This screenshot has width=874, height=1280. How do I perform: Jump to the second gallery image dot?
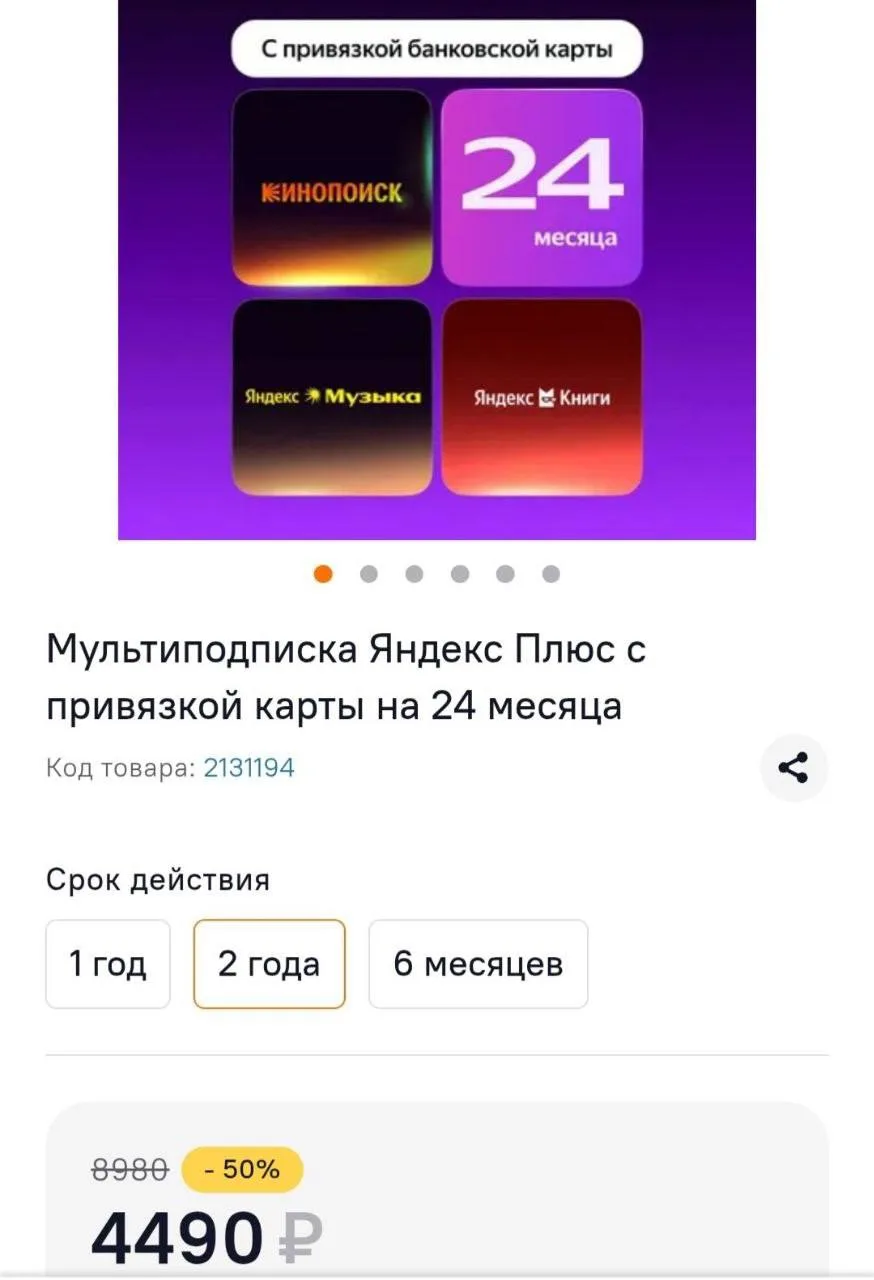[x=369, y=574]
